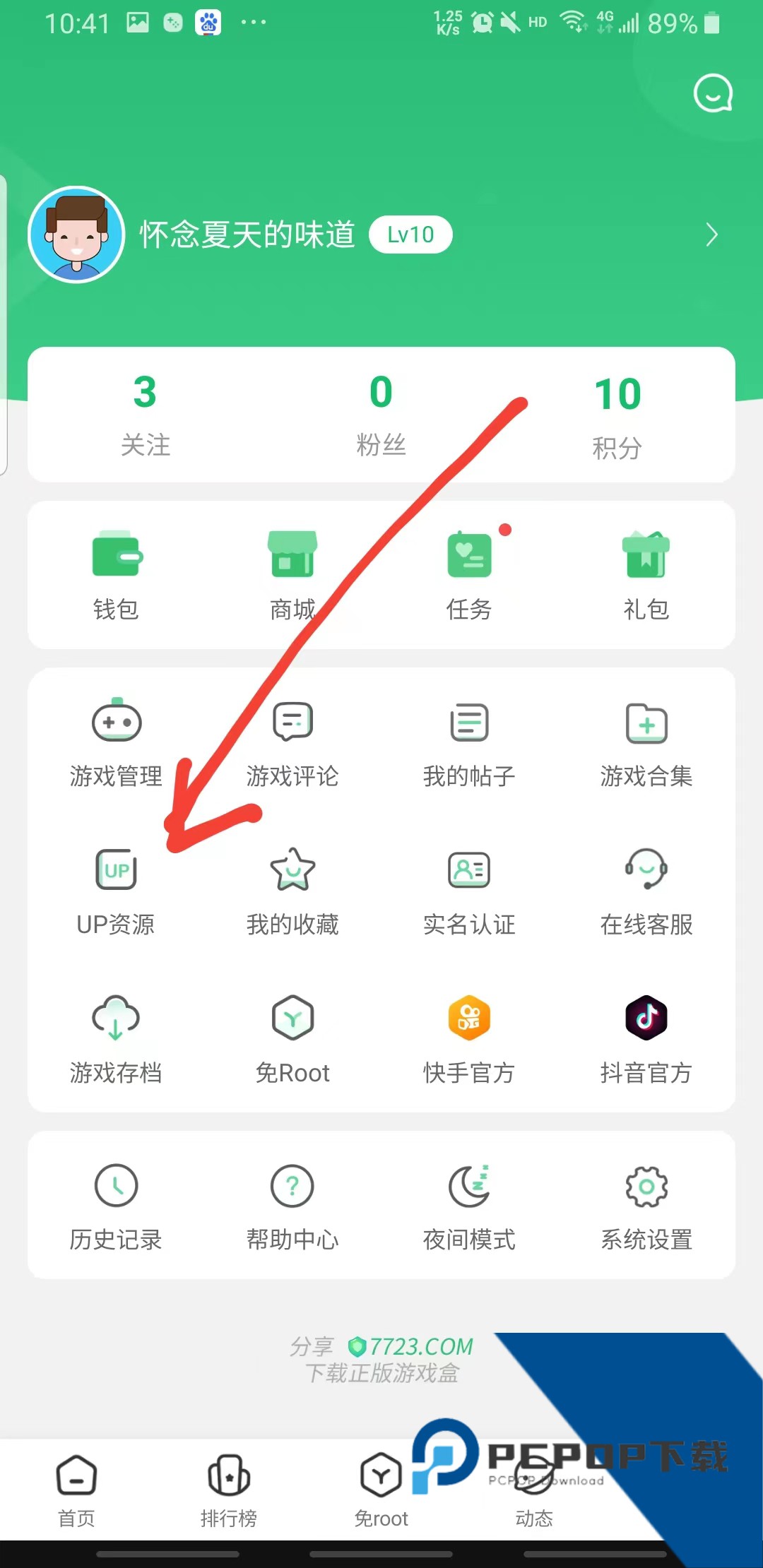Open the 商城 mall icon

(292, 572)
